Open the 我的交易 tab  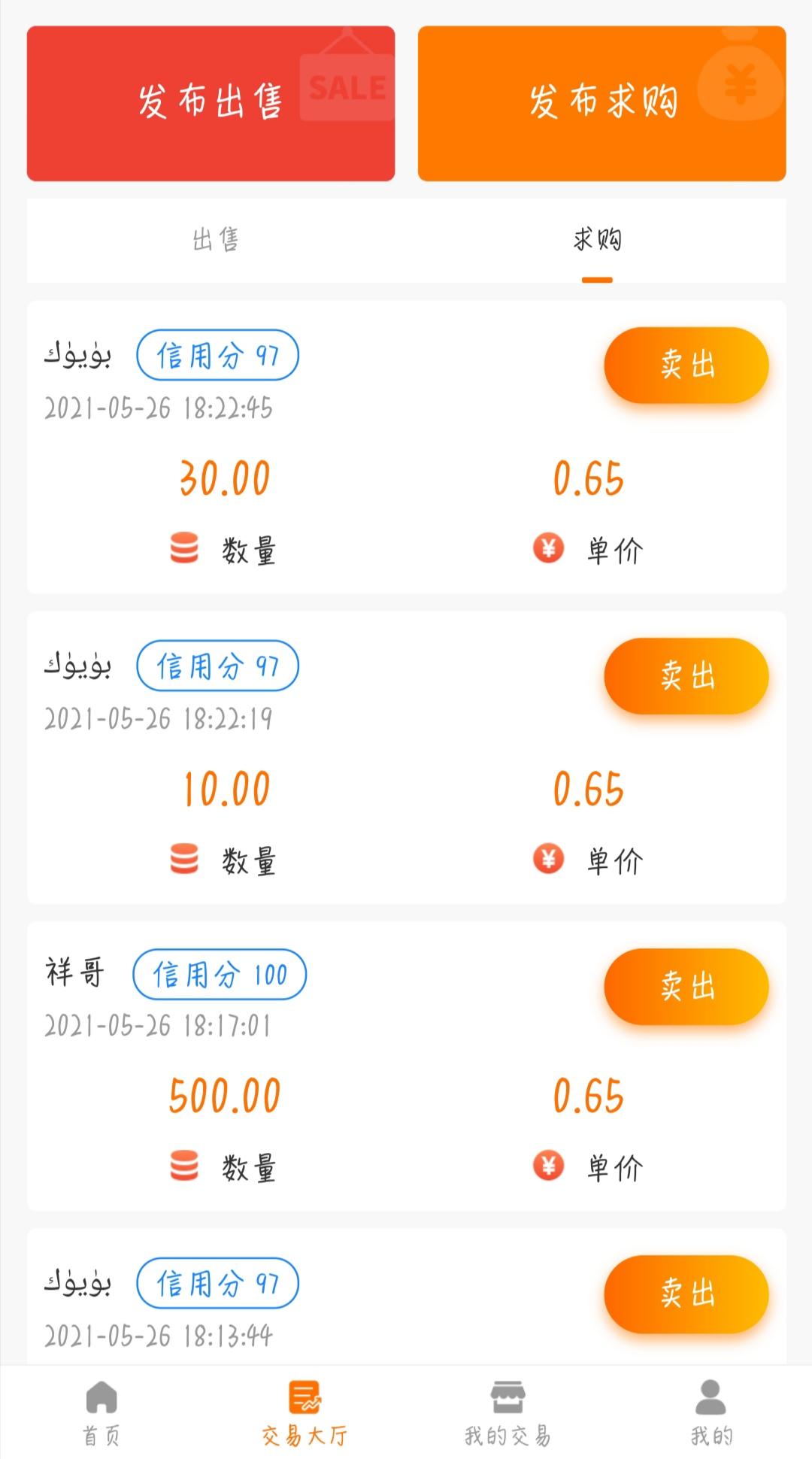coord(507,1413)
